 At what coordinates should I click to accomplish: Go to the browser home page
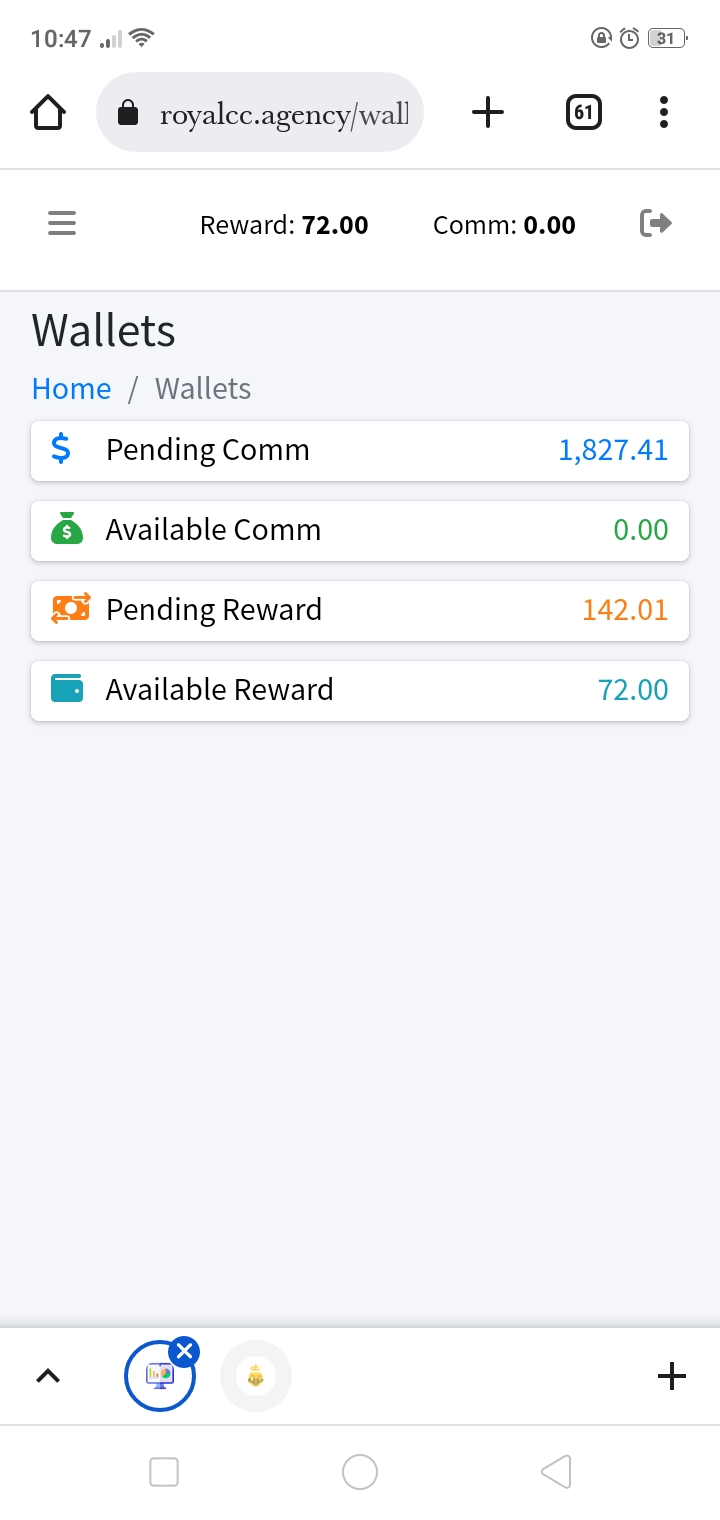(48, 112)
